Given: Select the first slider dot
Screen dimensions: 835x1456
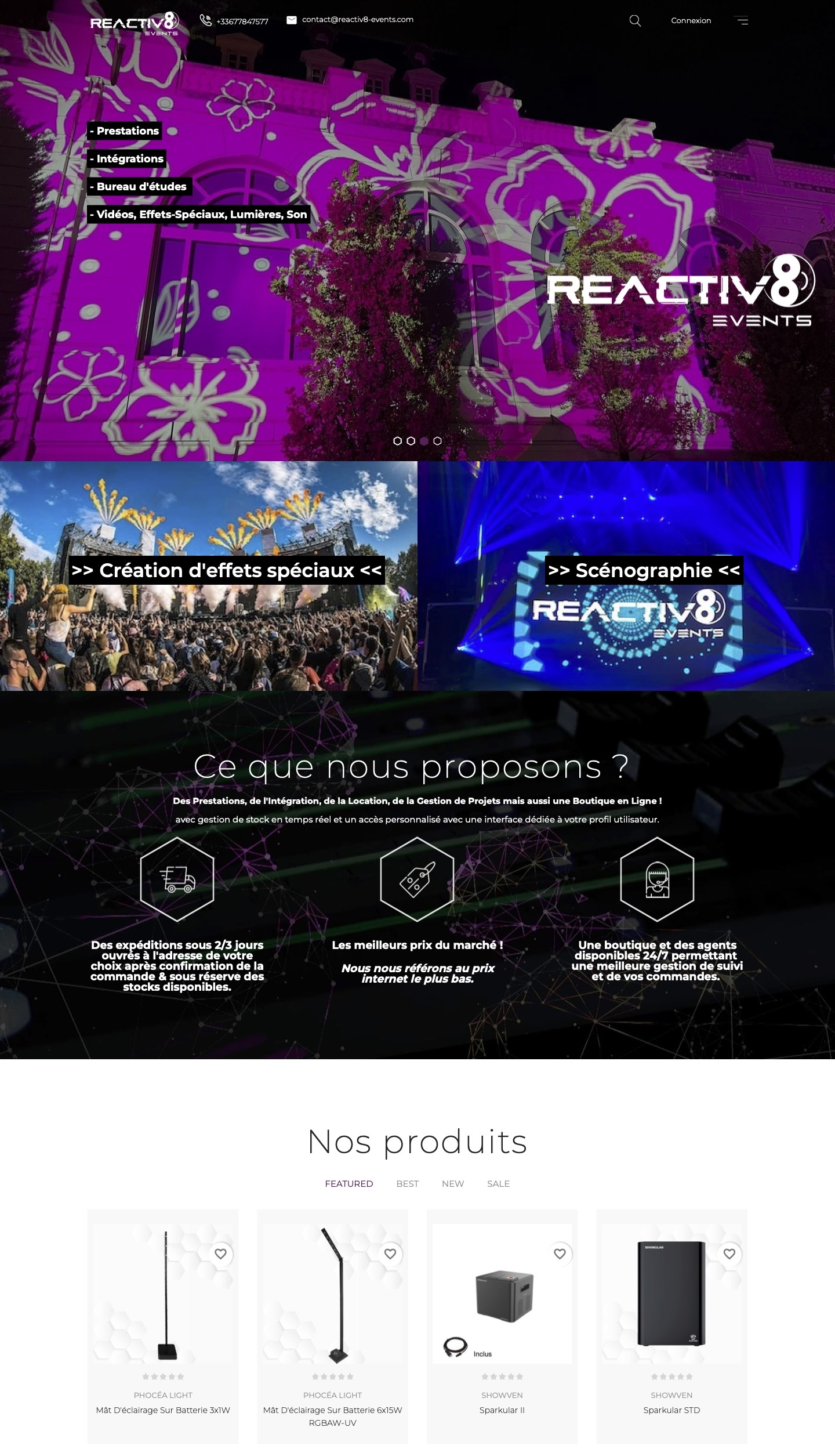Looking at the screenshot, I should click(x=397, y=441).
